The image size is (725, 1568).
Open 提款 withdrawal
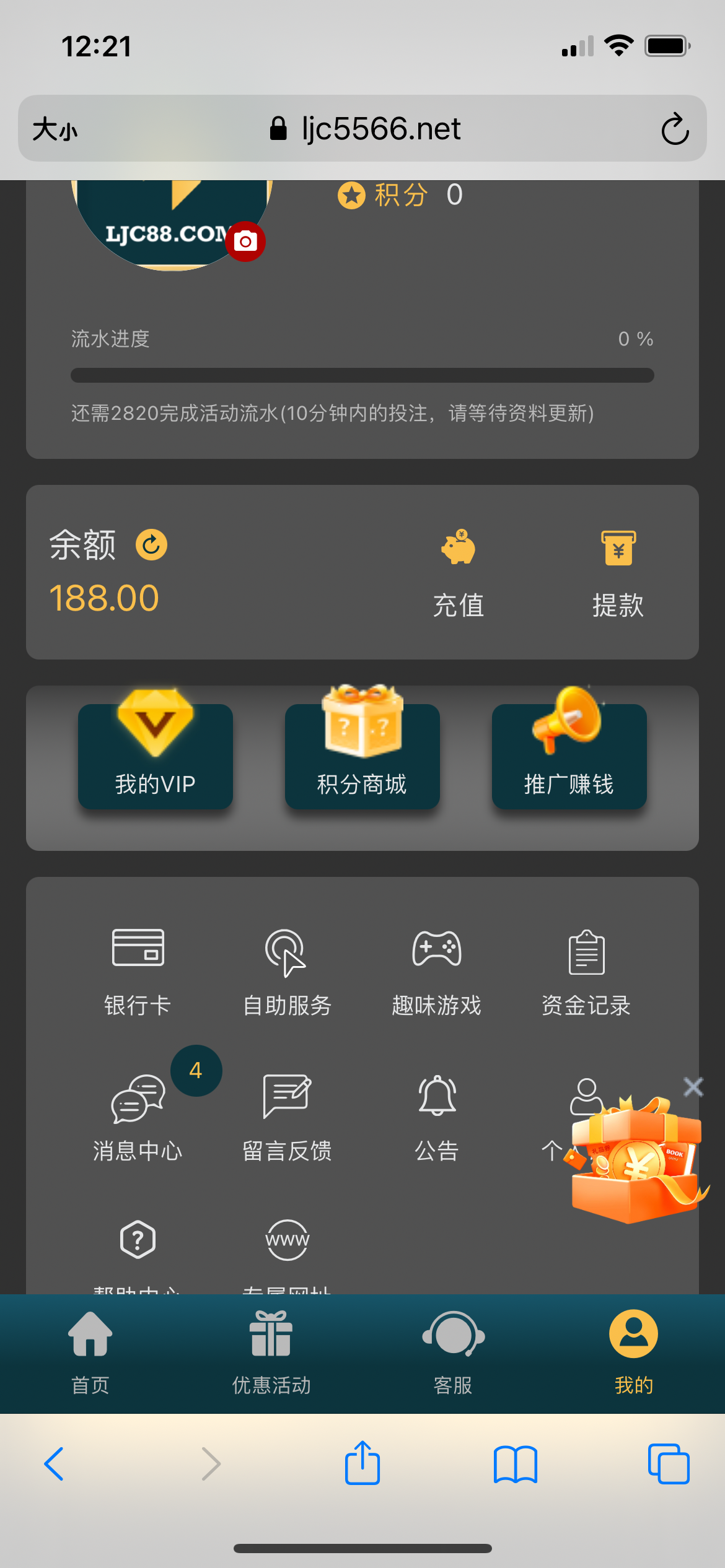[x=618, y=573]
